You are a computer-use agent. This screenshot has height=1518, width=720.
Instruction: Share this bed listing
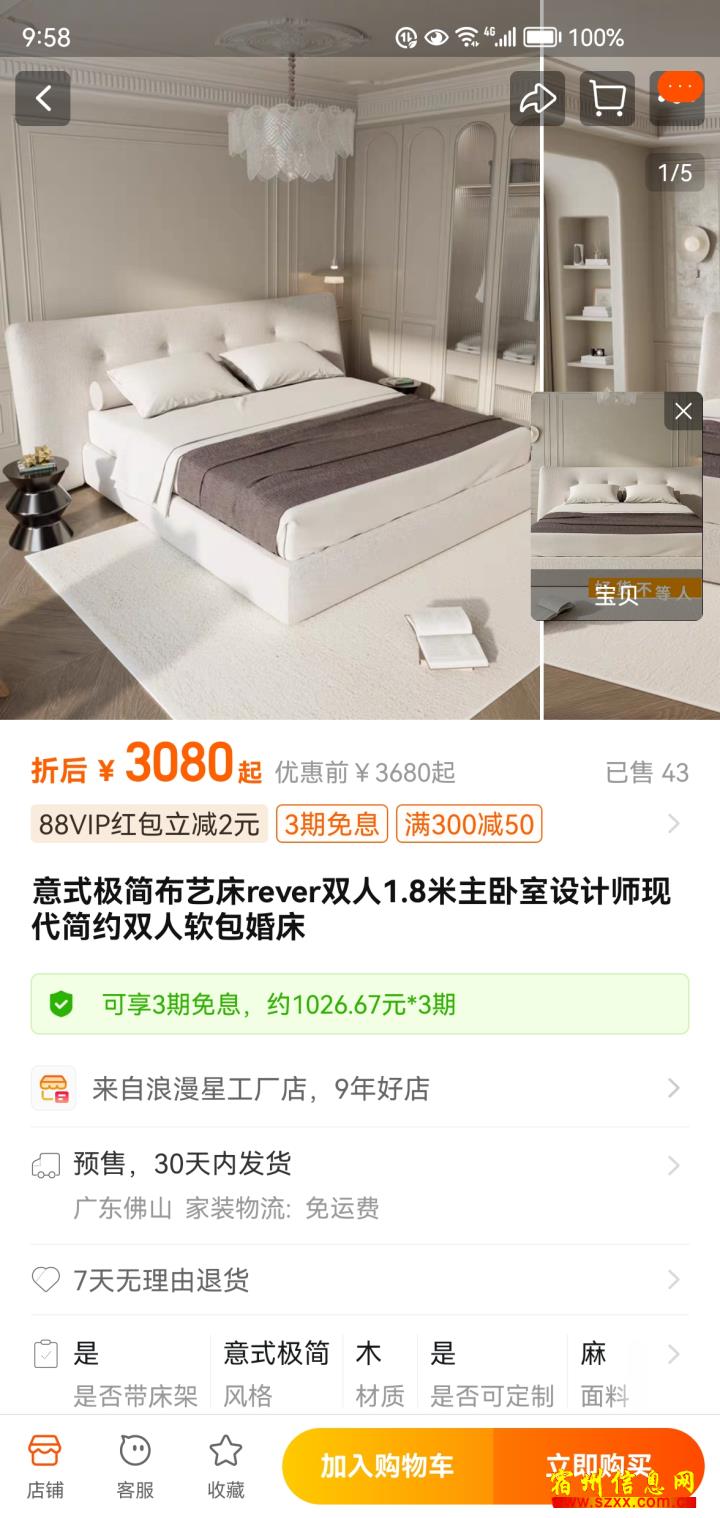coord(537,98)
